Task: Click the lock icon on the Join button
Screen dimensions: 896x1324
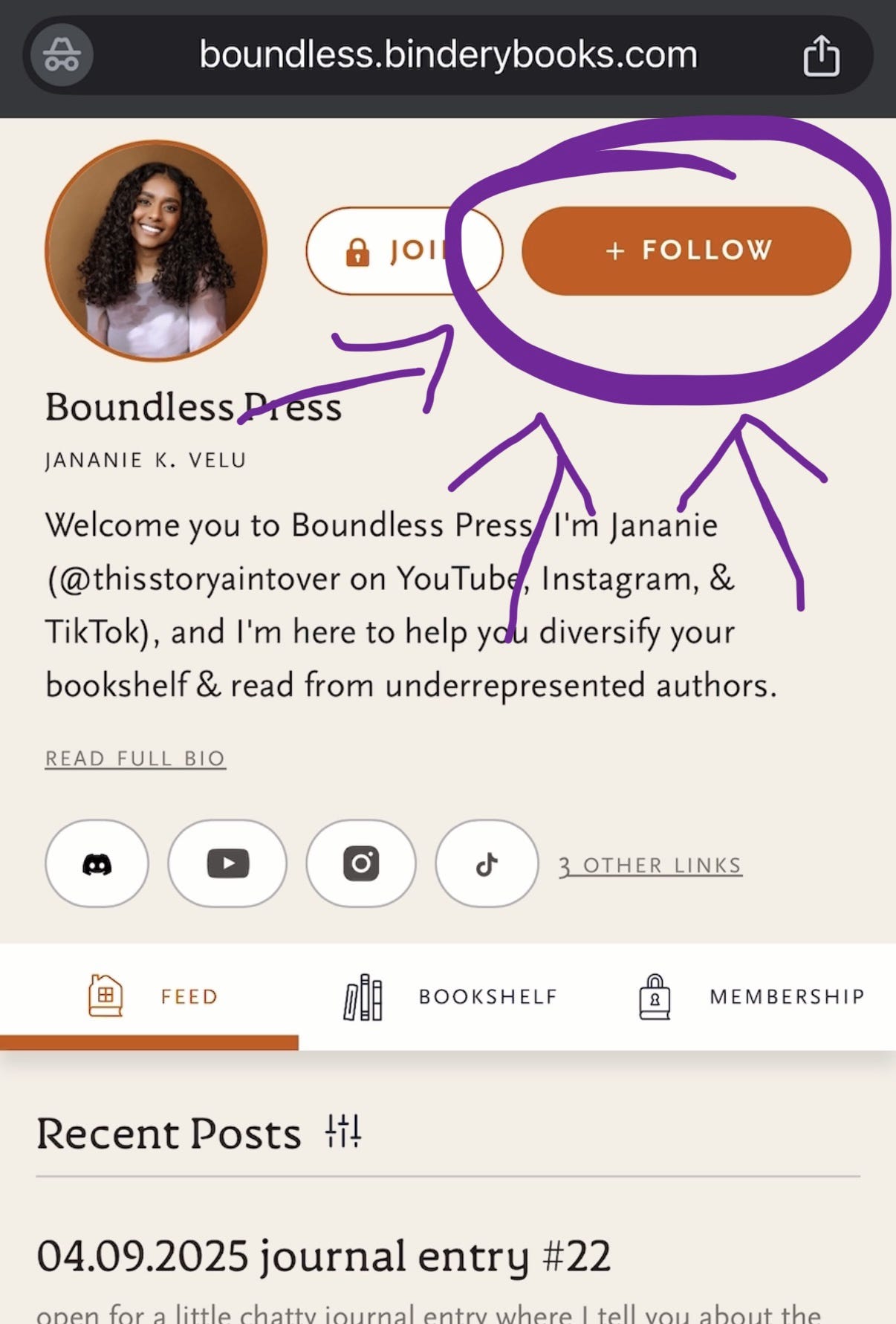Action: click(x=358, y=253)
